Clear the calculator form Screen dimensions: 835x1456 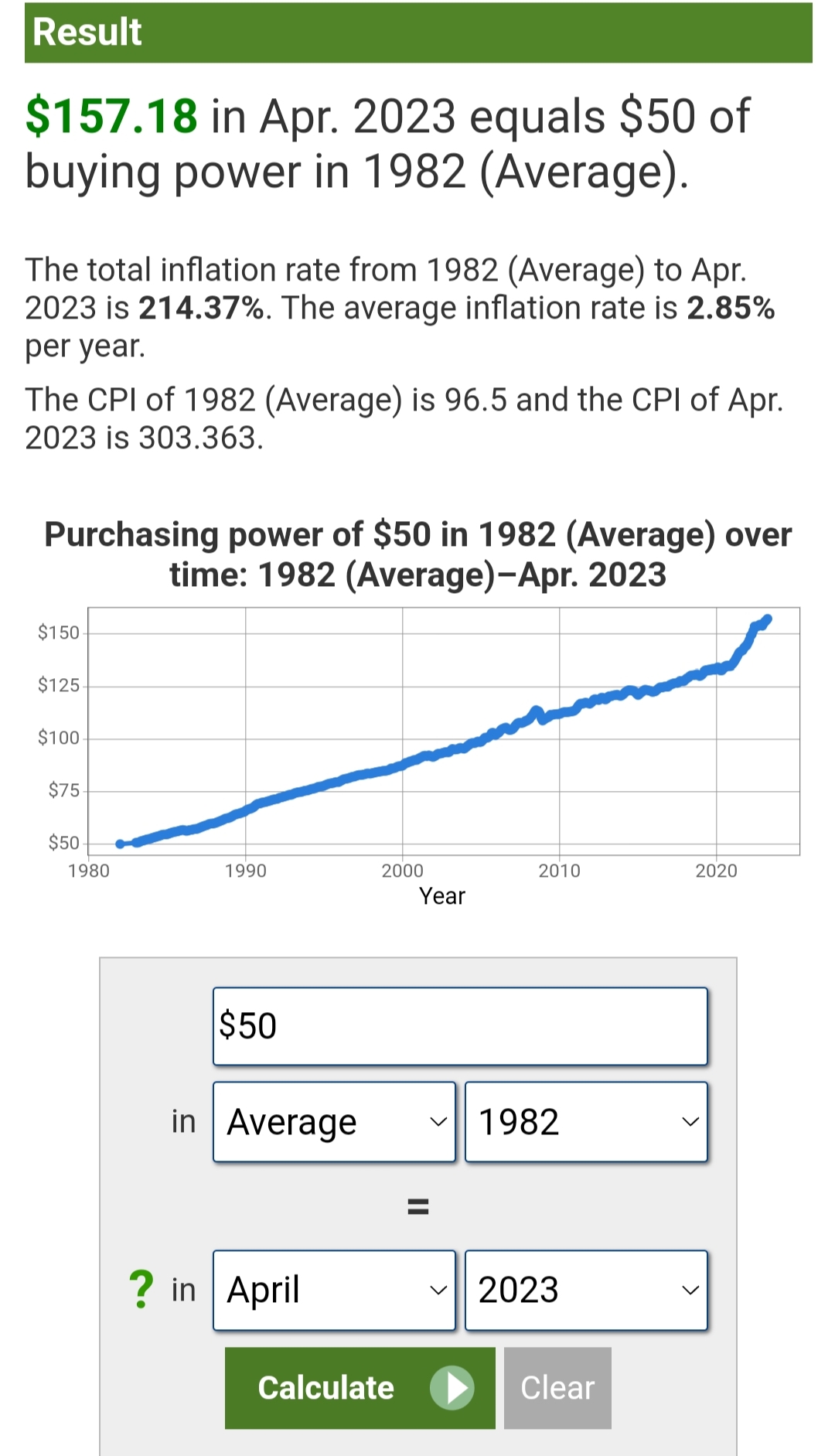click(557, 1388)
